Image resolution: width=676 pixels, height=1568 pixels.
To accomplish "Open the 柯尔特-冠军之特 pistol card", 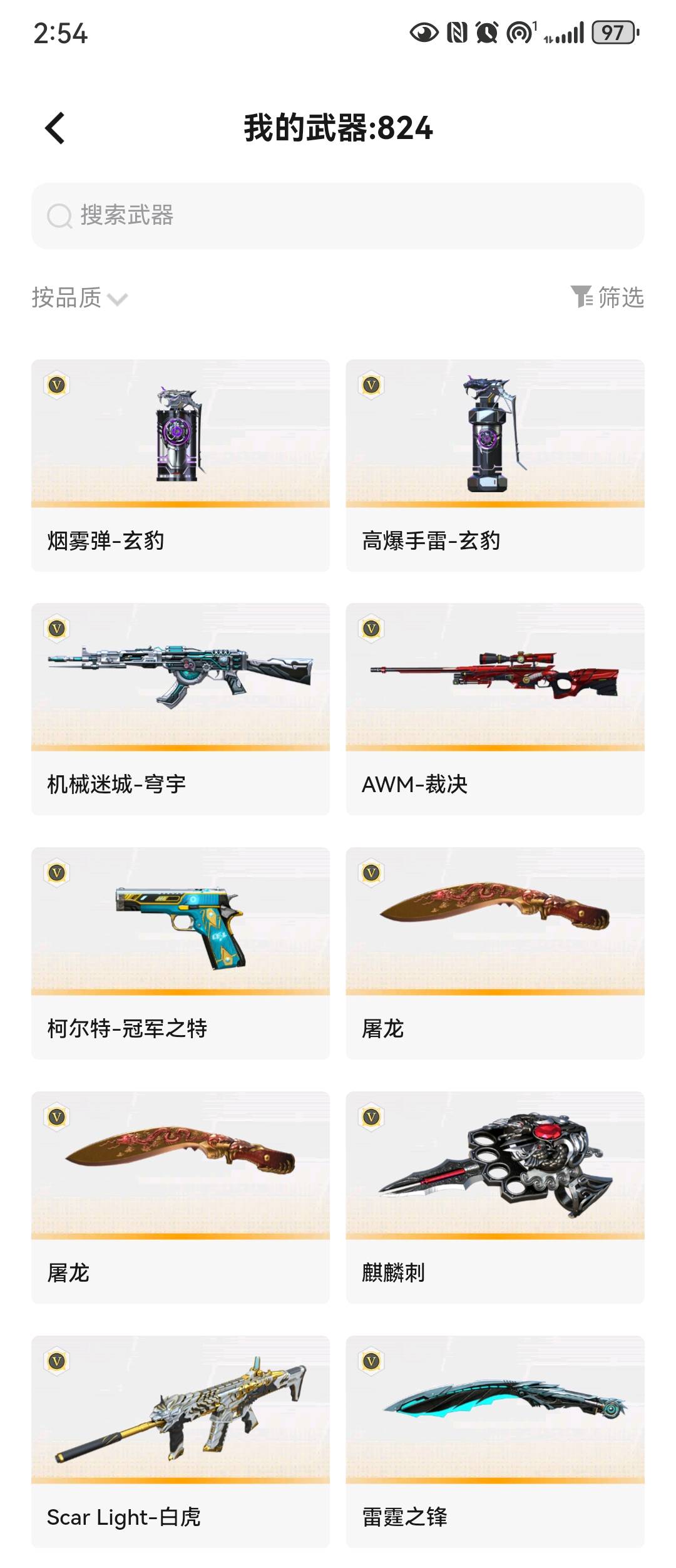I will click(x=180, y=953).
